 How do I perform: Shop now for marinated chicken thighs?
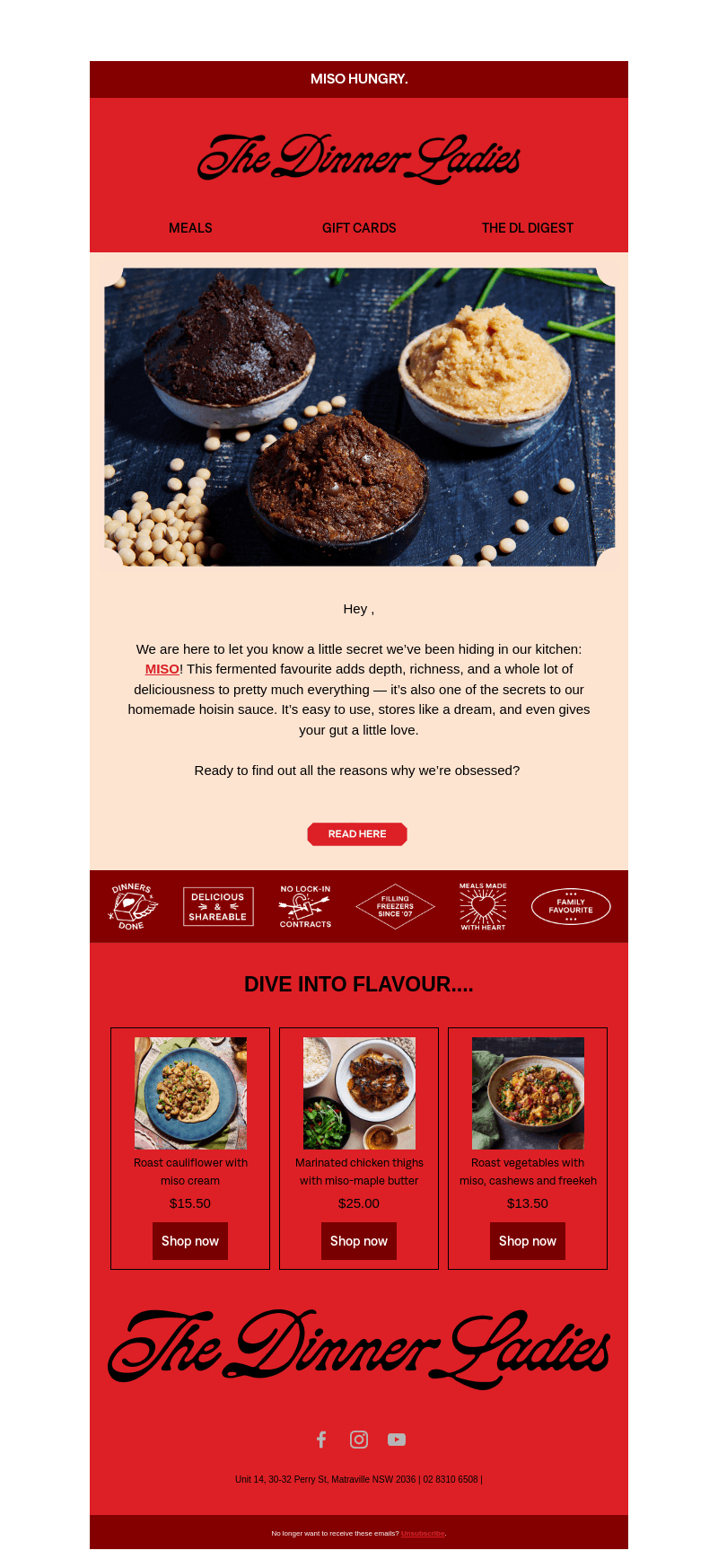click(359, 1241)
